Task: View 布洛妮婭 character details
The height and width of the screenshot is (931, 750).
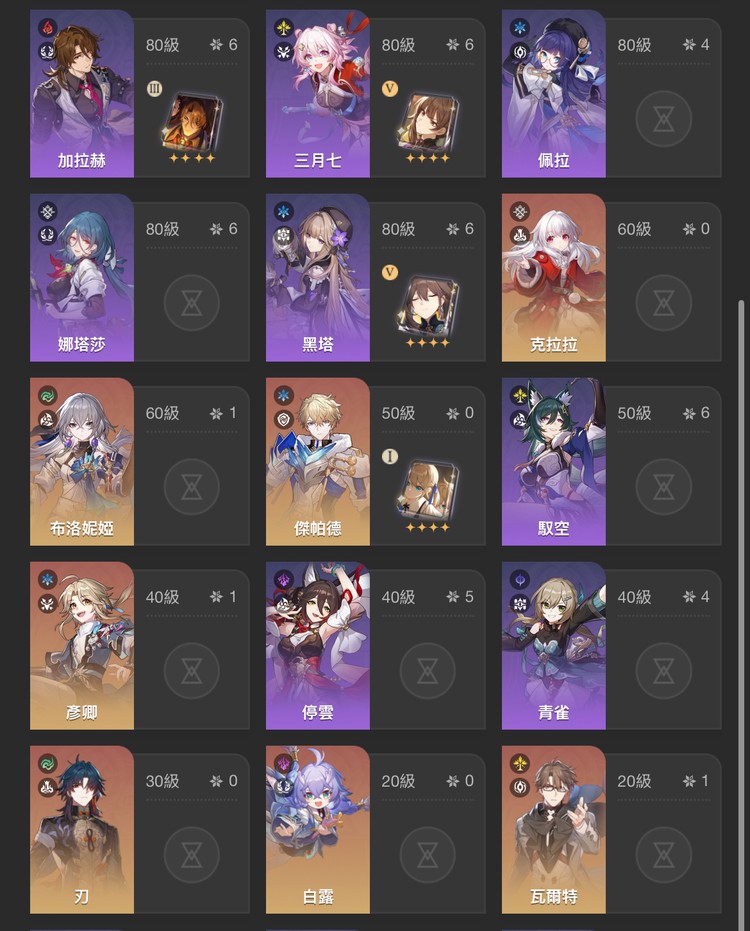Action: point(82,462)
